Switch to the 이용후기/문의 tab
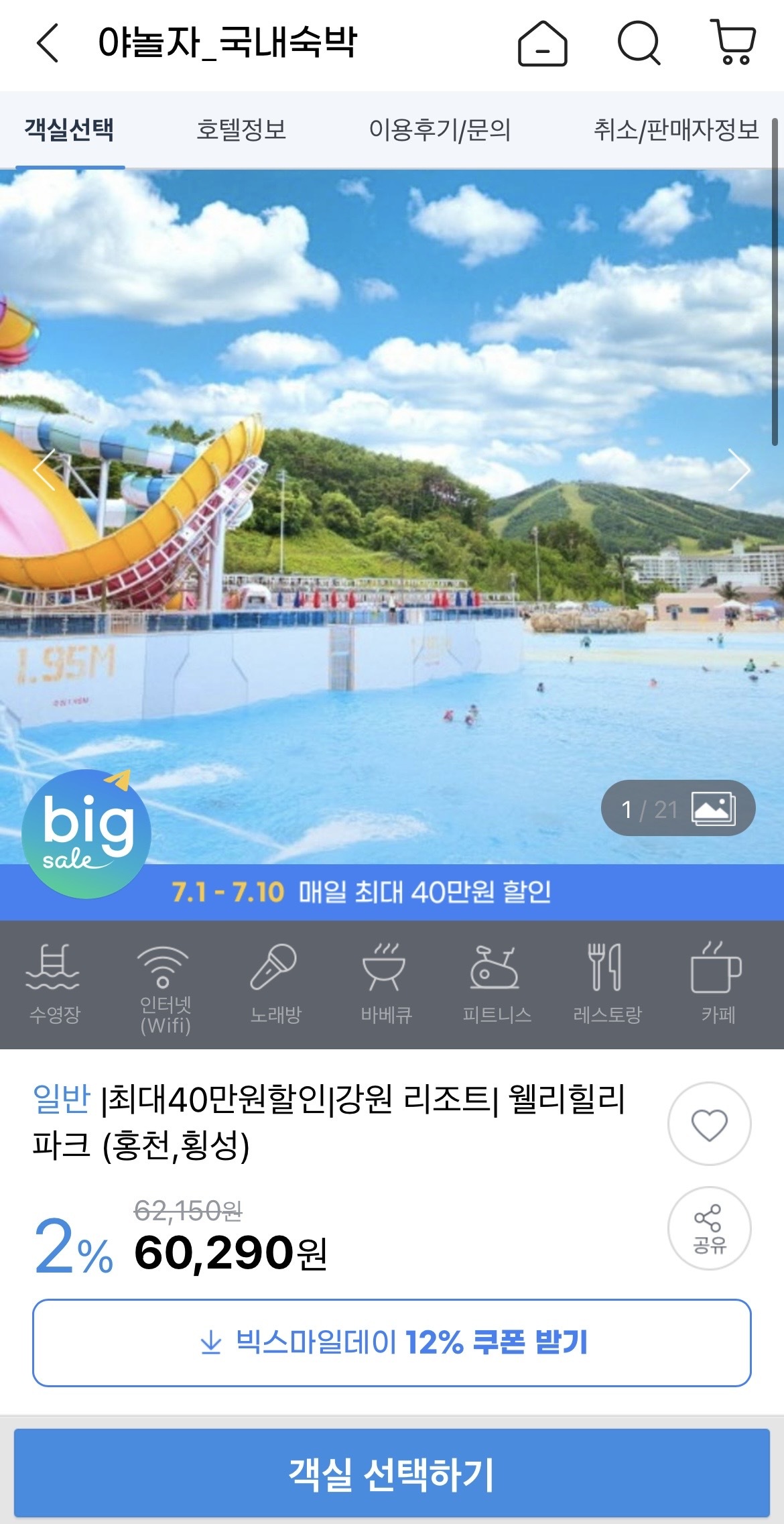Image resolution: width=784 pixels, height=1524 pixels. coord(440,129)
